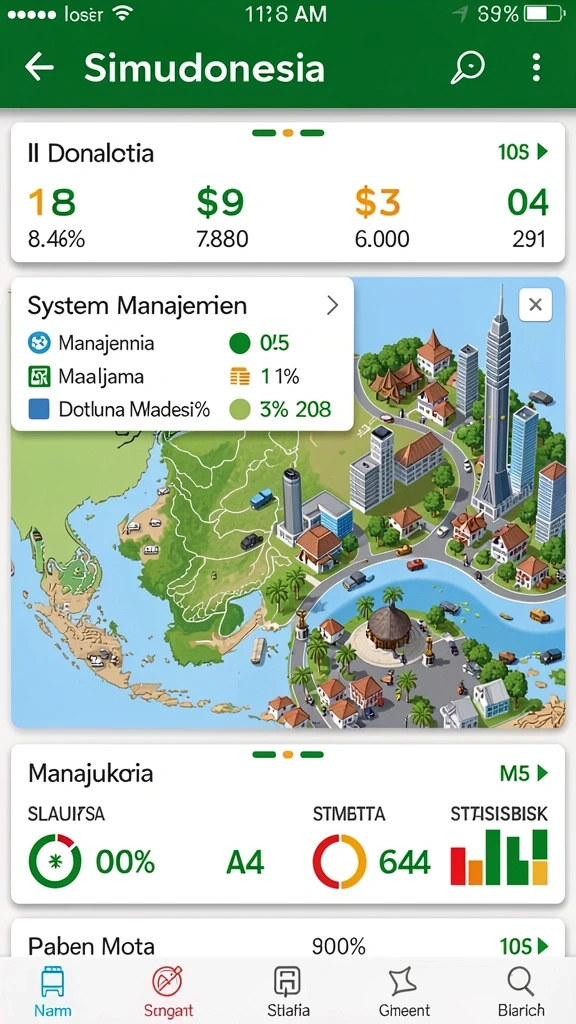Viewport: 576px width, 1024px height.
Task: Switch to the Stlafia tab
Action: coord(287,991)
